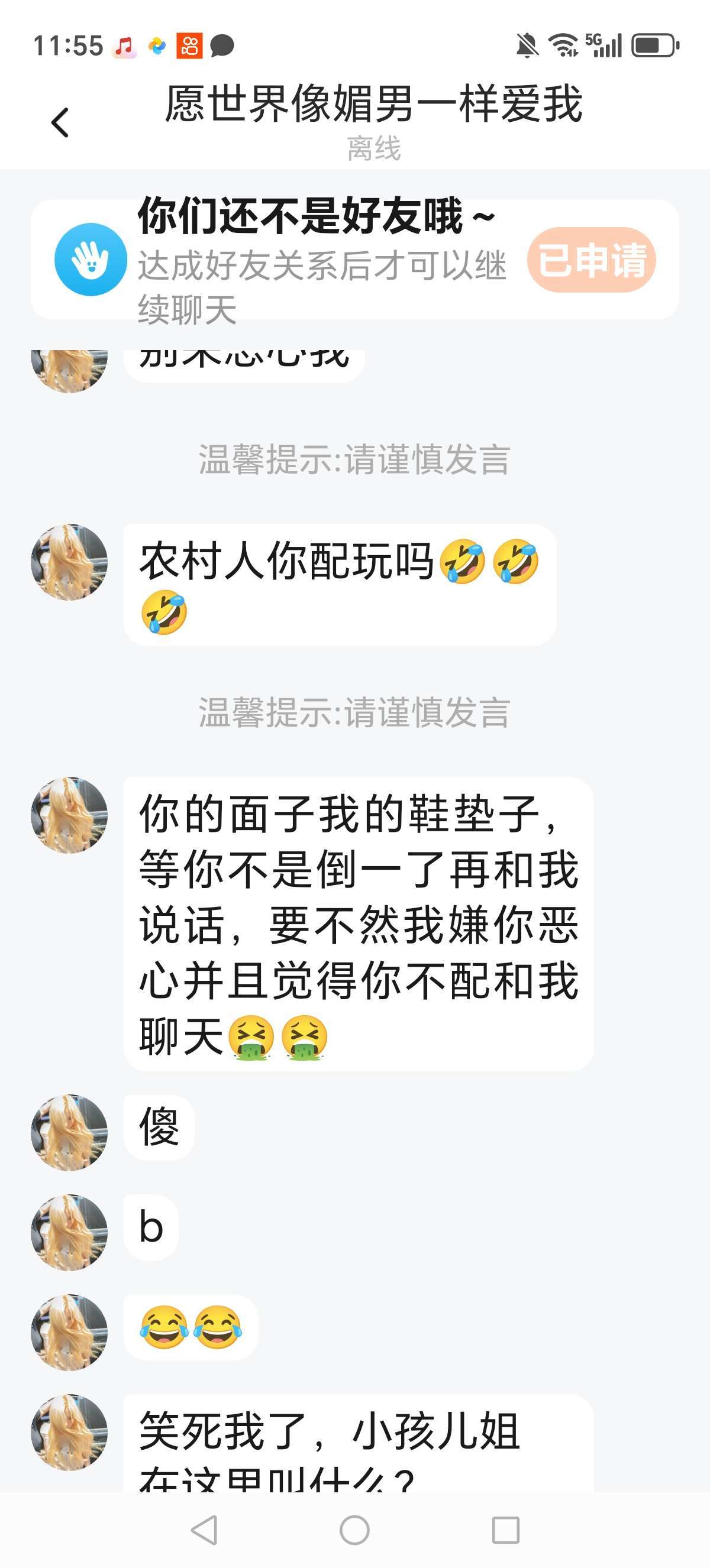Open recent apps with square button
The width and height of the screenshot is (710, 1568).
pos(505,1530)
